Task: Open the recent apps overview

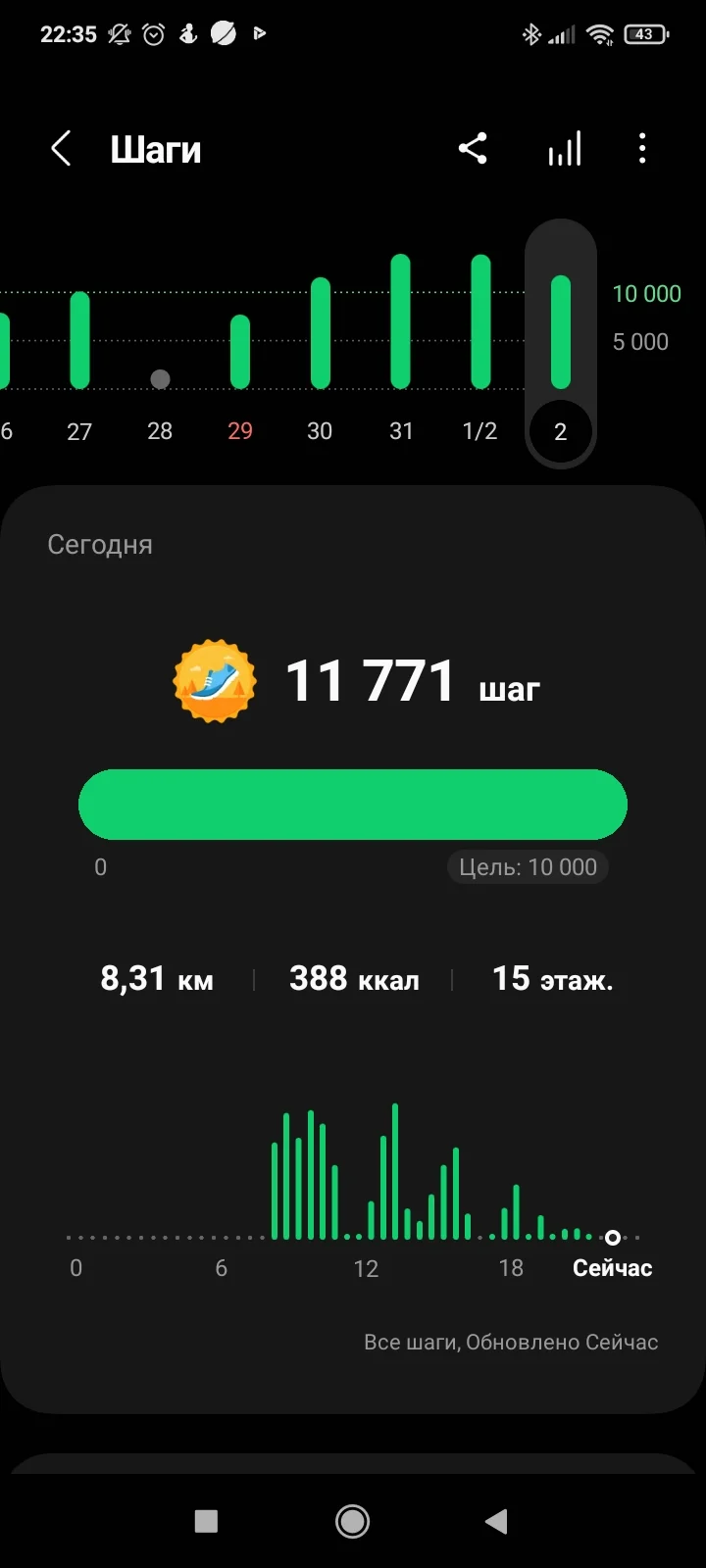Action: tap(206, 1521)
